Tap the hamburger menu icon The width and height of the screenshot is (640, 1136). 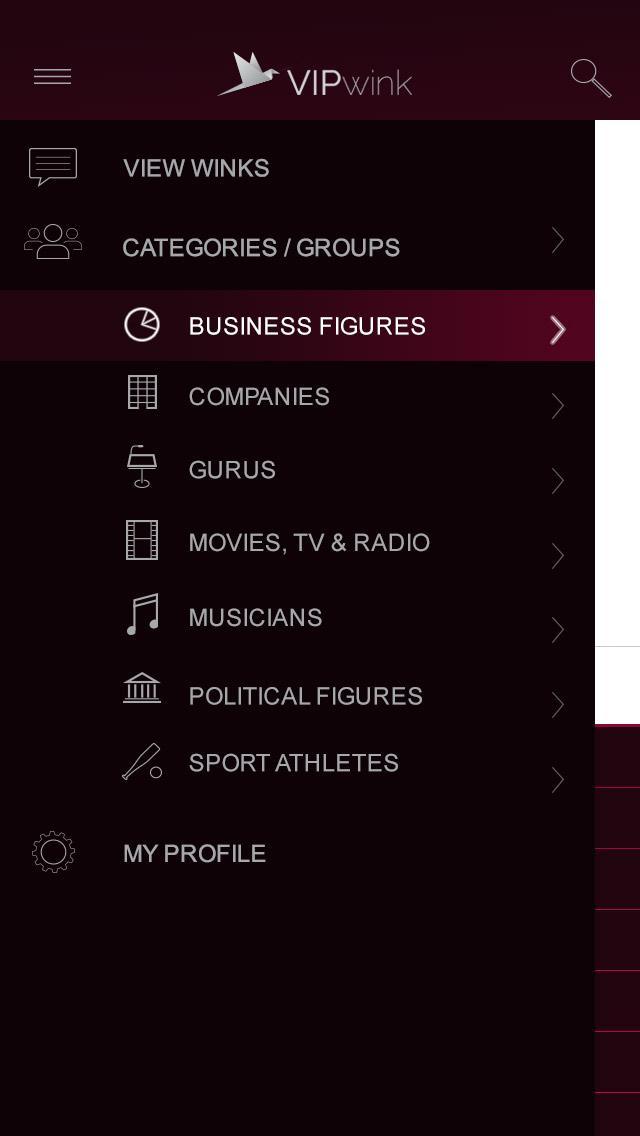tap(52, 77)
